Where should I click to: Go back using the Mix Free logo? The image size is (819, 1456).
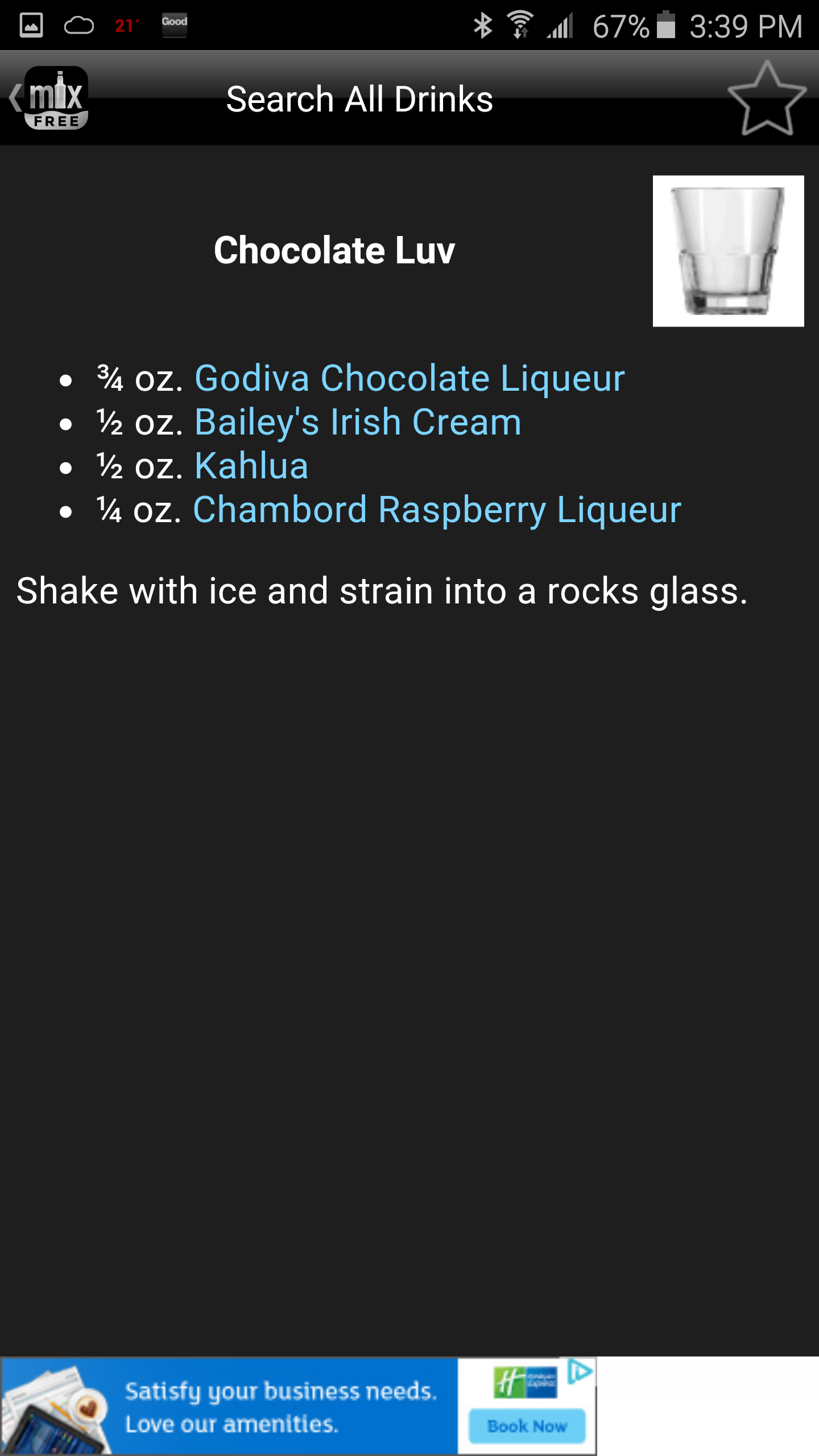(x=50, y=98)
